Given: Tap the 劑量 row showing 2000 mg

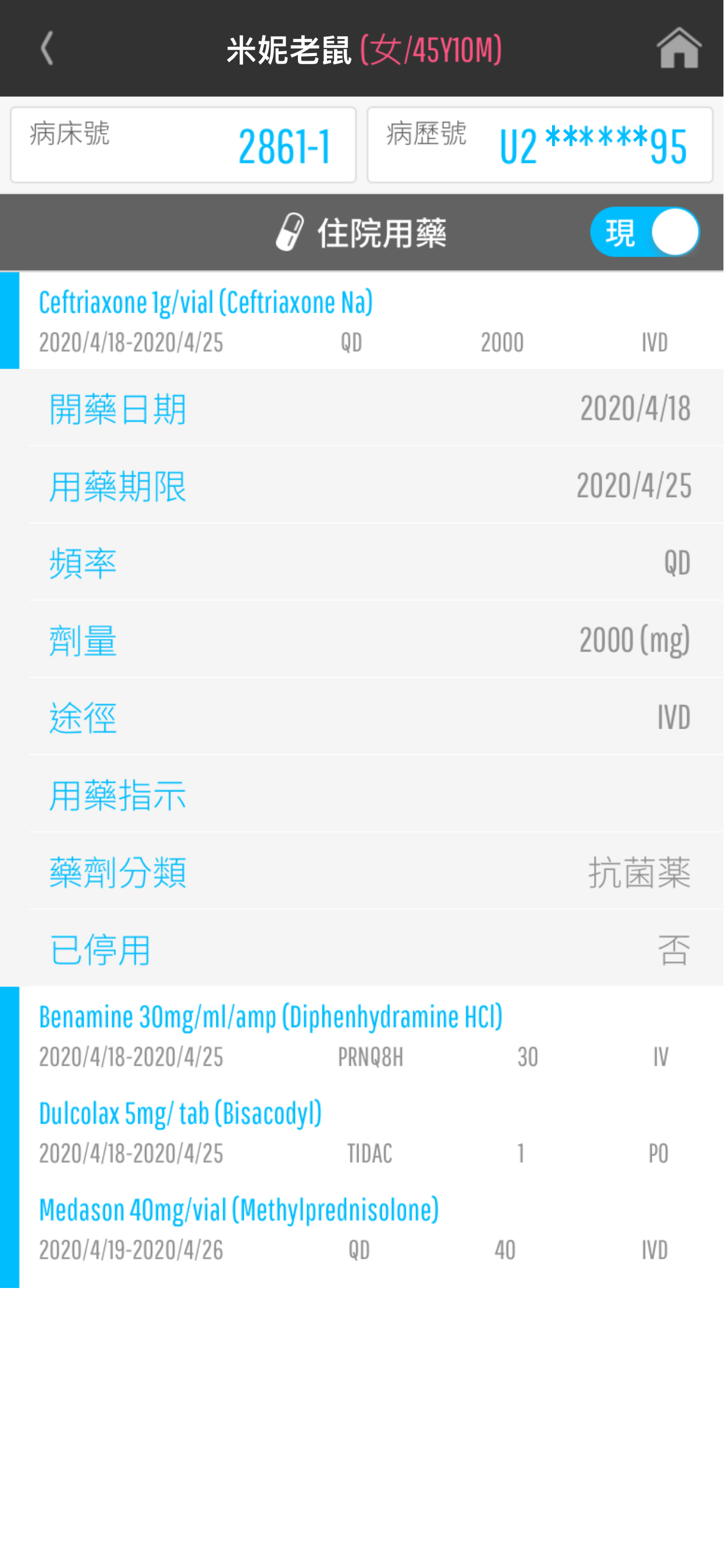Looking at the screenshot, I should [362, 640].
